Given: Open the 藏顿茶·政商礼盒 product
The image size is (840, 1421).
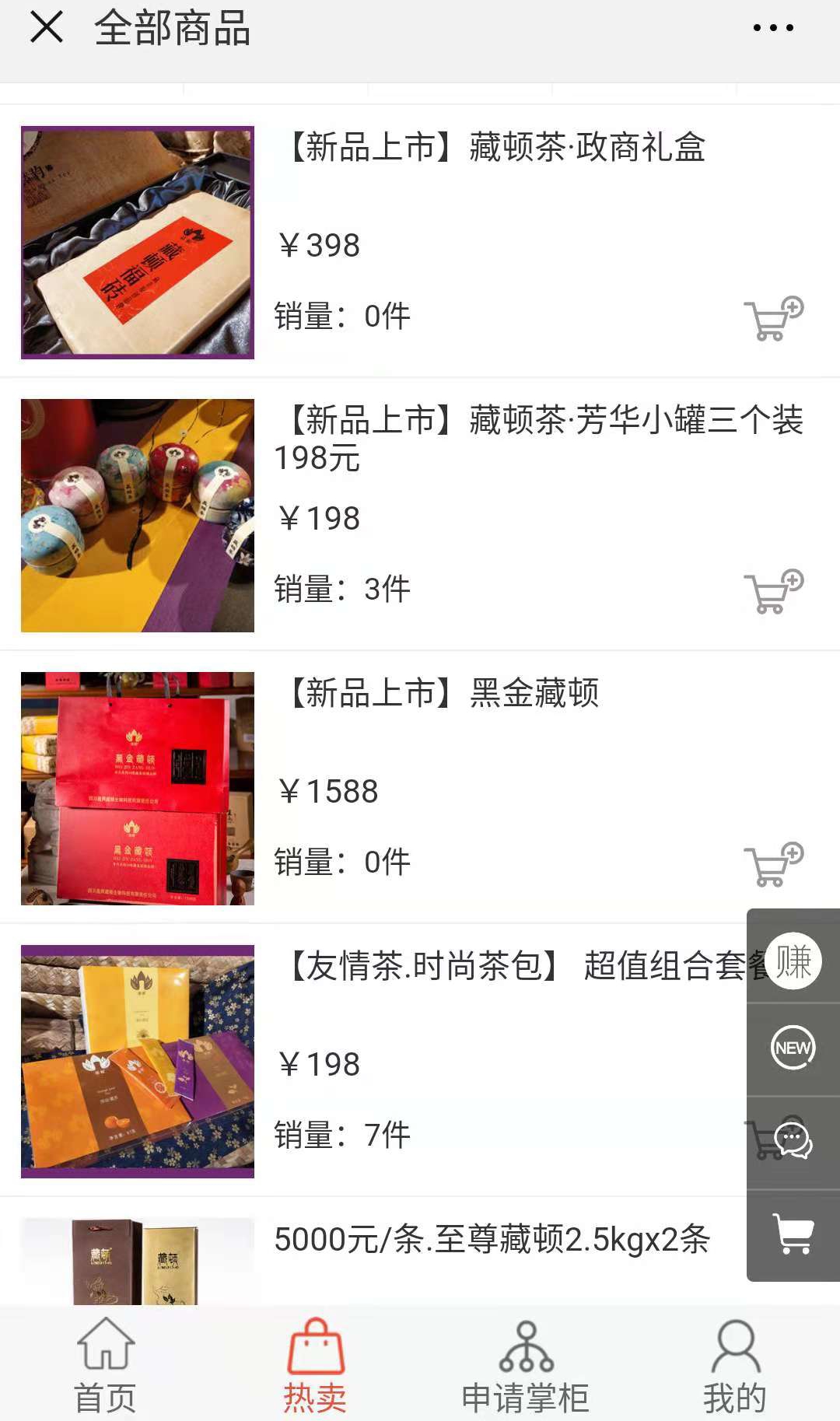Looking at the screenshot, I should tap(498, 147).
